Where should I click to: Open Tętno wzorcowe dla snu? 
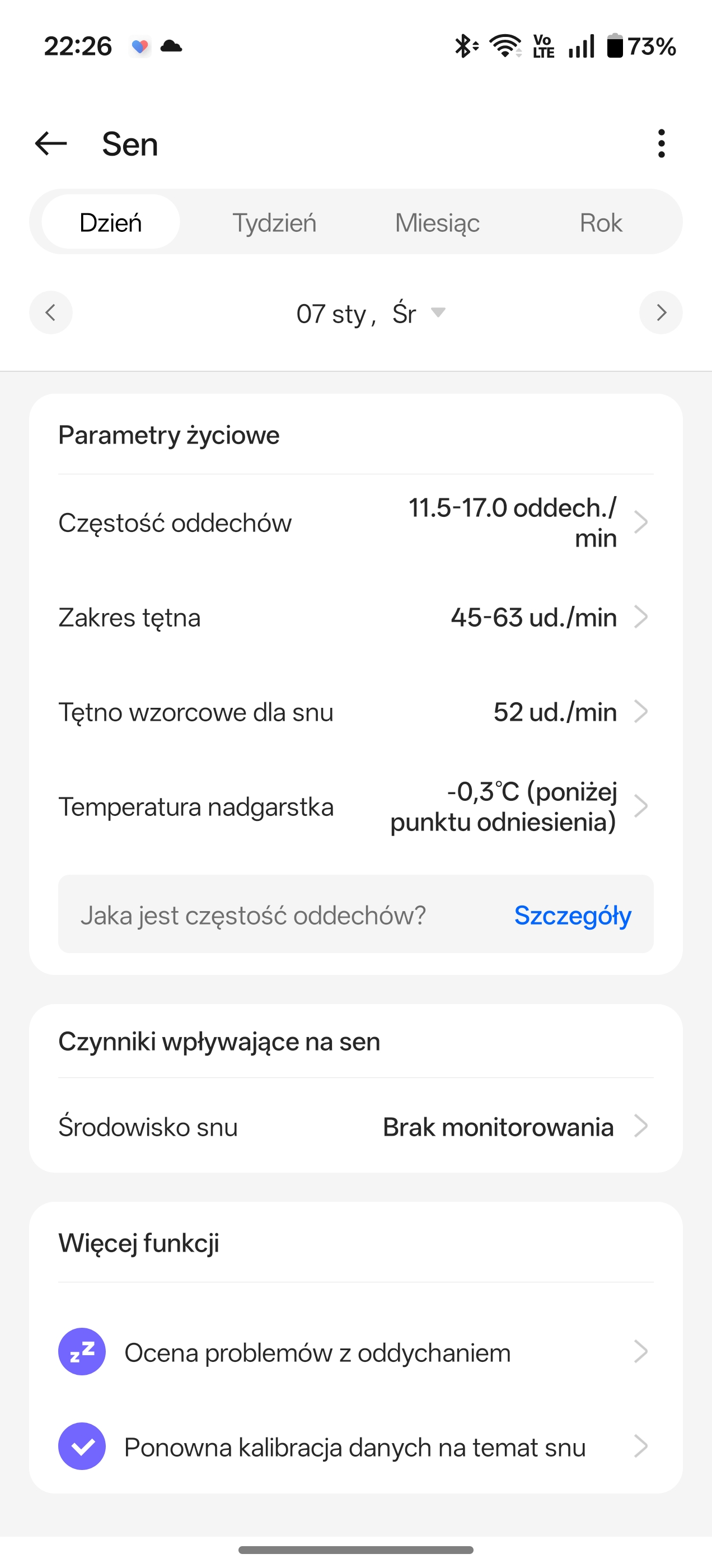point(355,712)
